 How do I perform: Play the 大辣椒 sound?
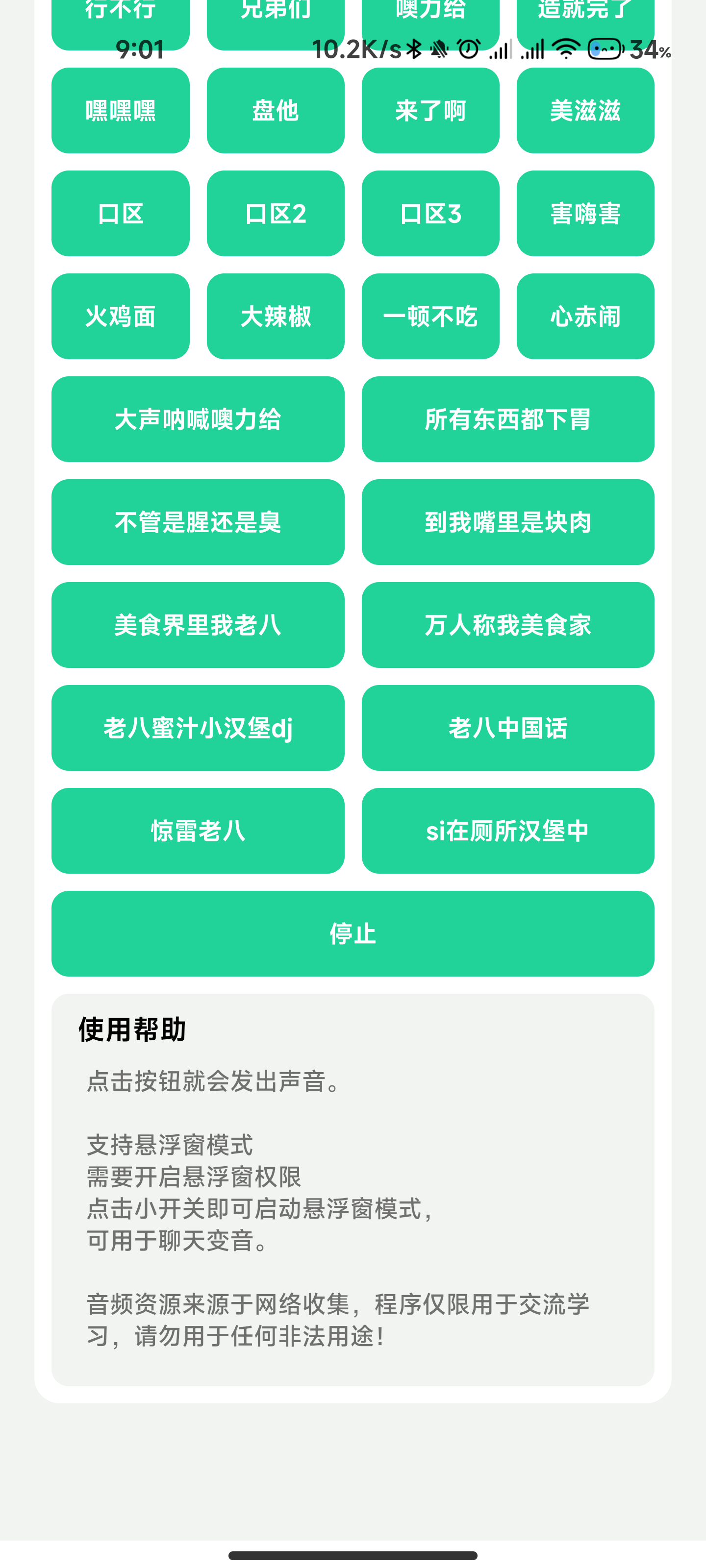276,316
